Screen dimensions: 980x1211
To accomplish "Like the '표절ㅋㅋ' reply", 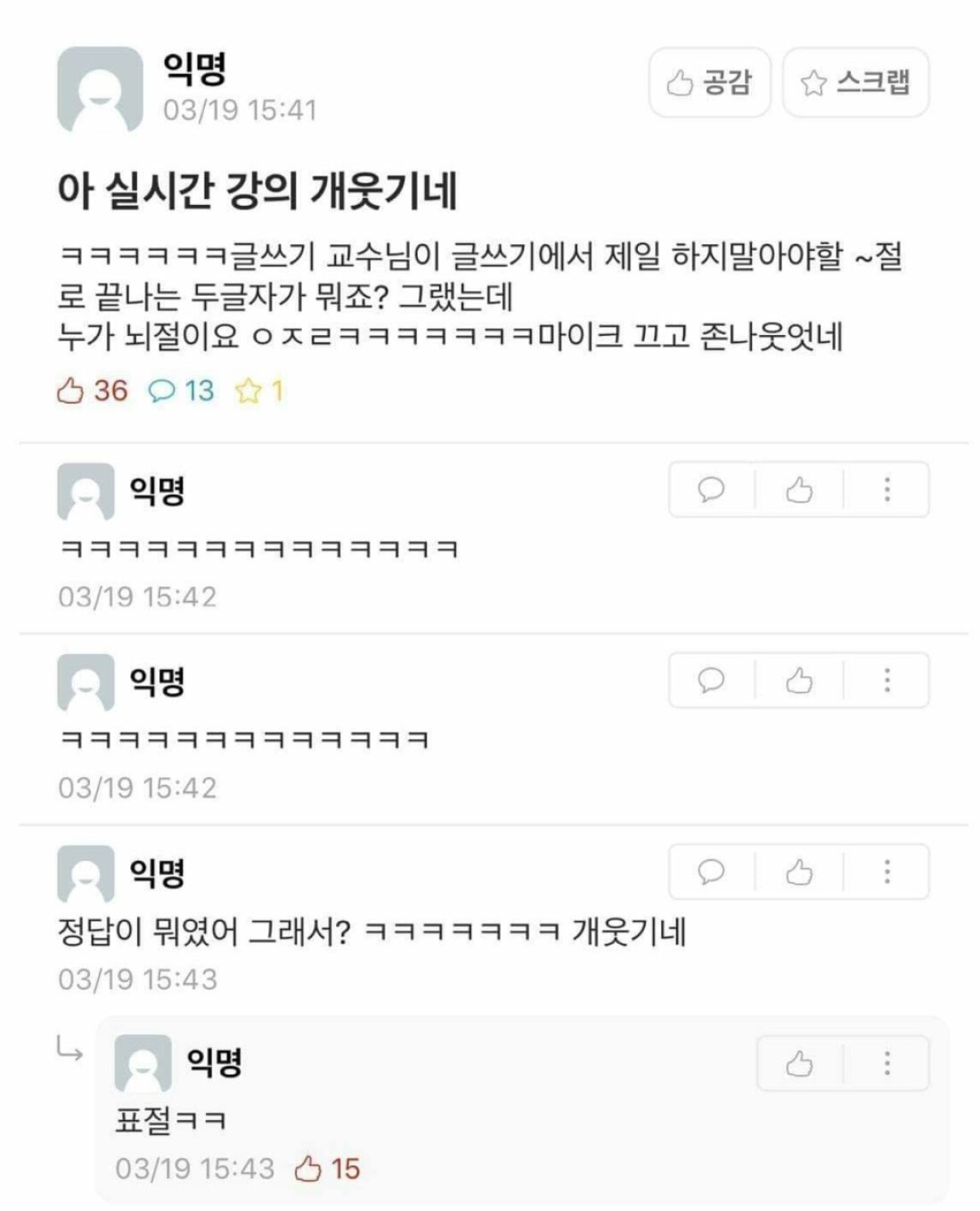I will click(799, 1063).
